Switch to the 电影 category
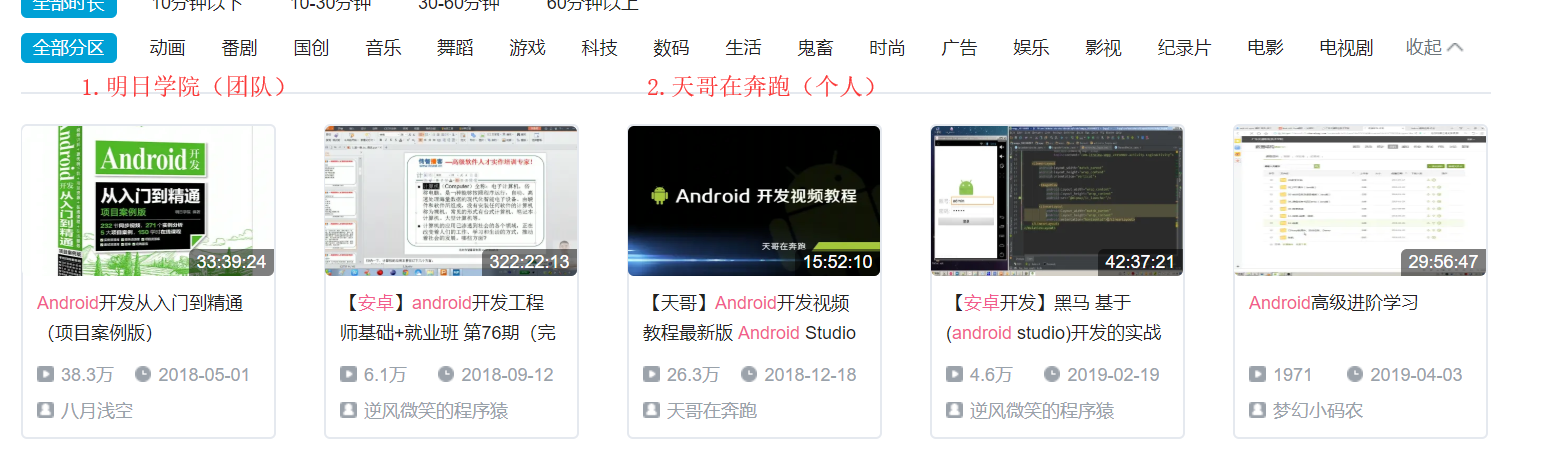The width and height of the screenshot is (1548, 463). (x=1265, y=47)
